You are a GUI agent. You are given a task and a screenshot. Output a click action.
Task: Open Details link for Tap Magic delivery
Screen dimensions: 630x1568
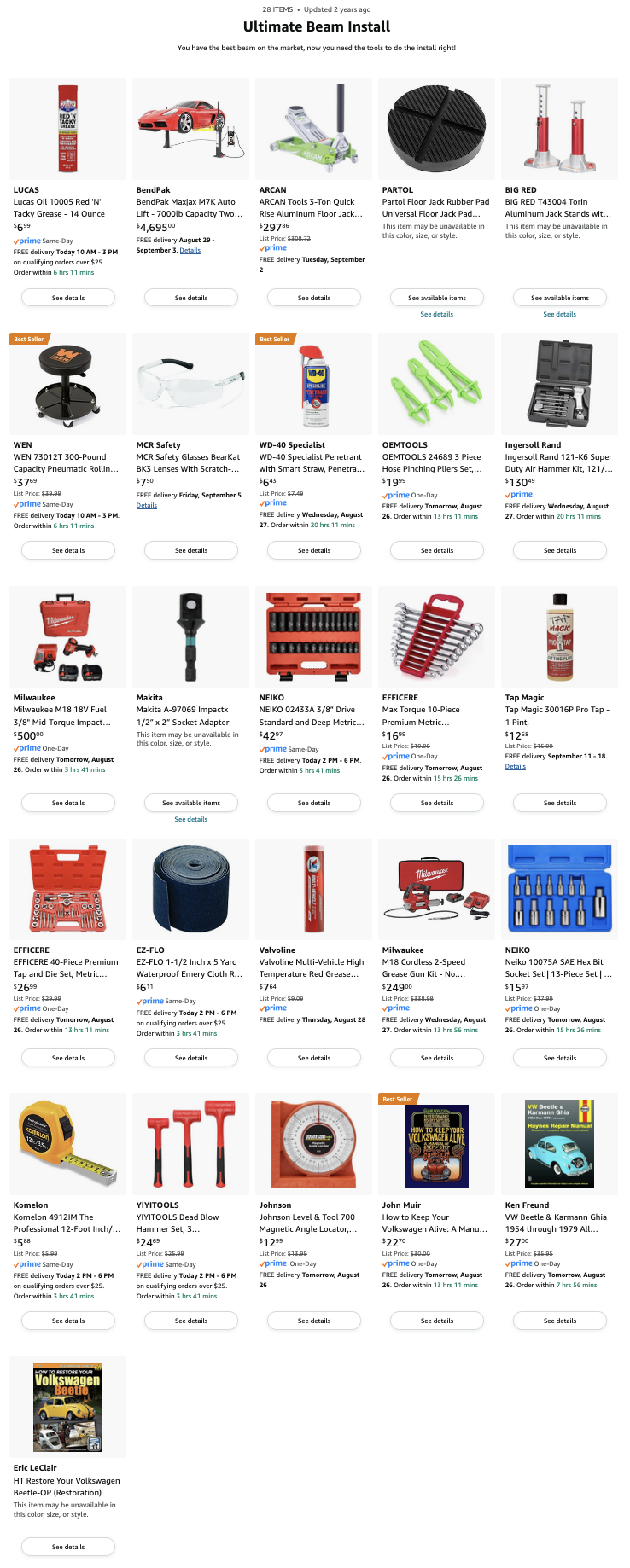pos(516,766)
